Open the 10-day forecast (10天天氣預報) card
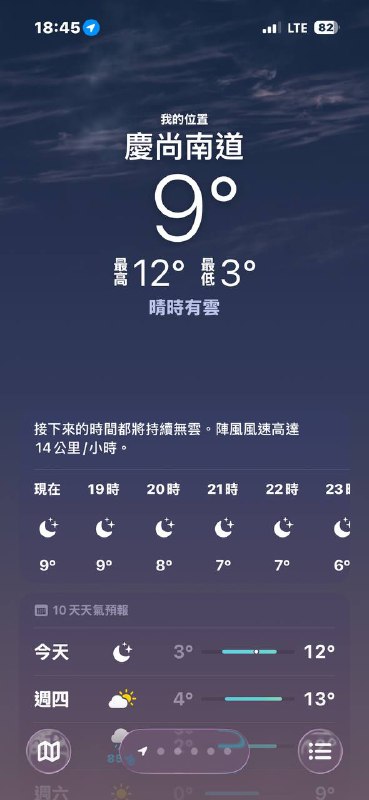Screen dimensions: 369x800 (184, 696)
